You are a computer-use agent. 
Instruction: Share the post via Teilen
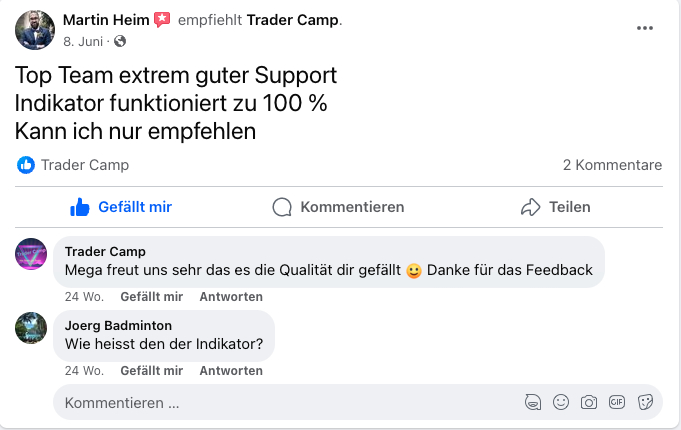coord(555,207)
